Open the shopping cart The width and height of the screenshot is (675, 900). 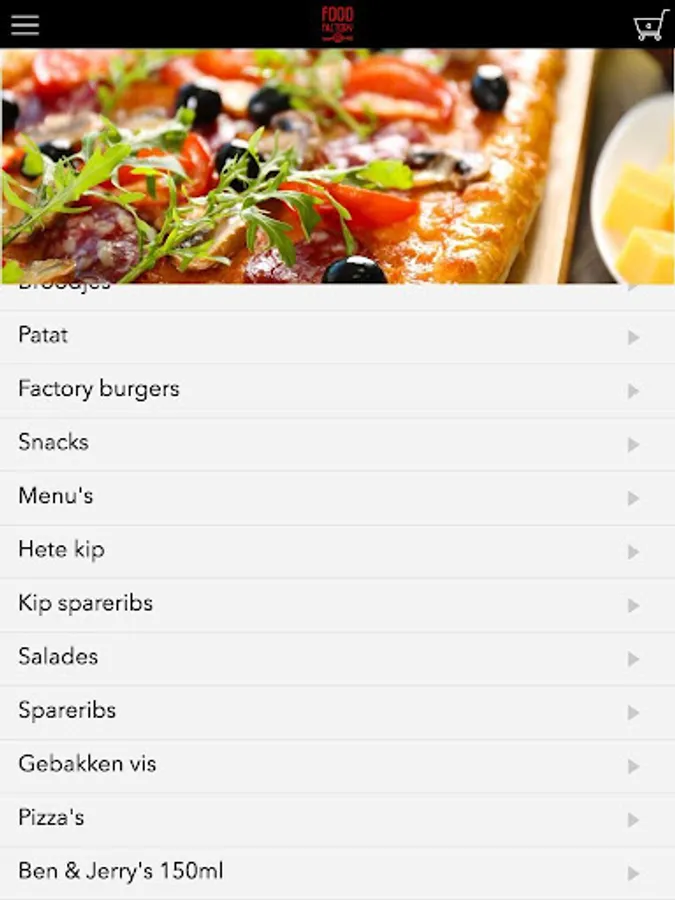650,25
